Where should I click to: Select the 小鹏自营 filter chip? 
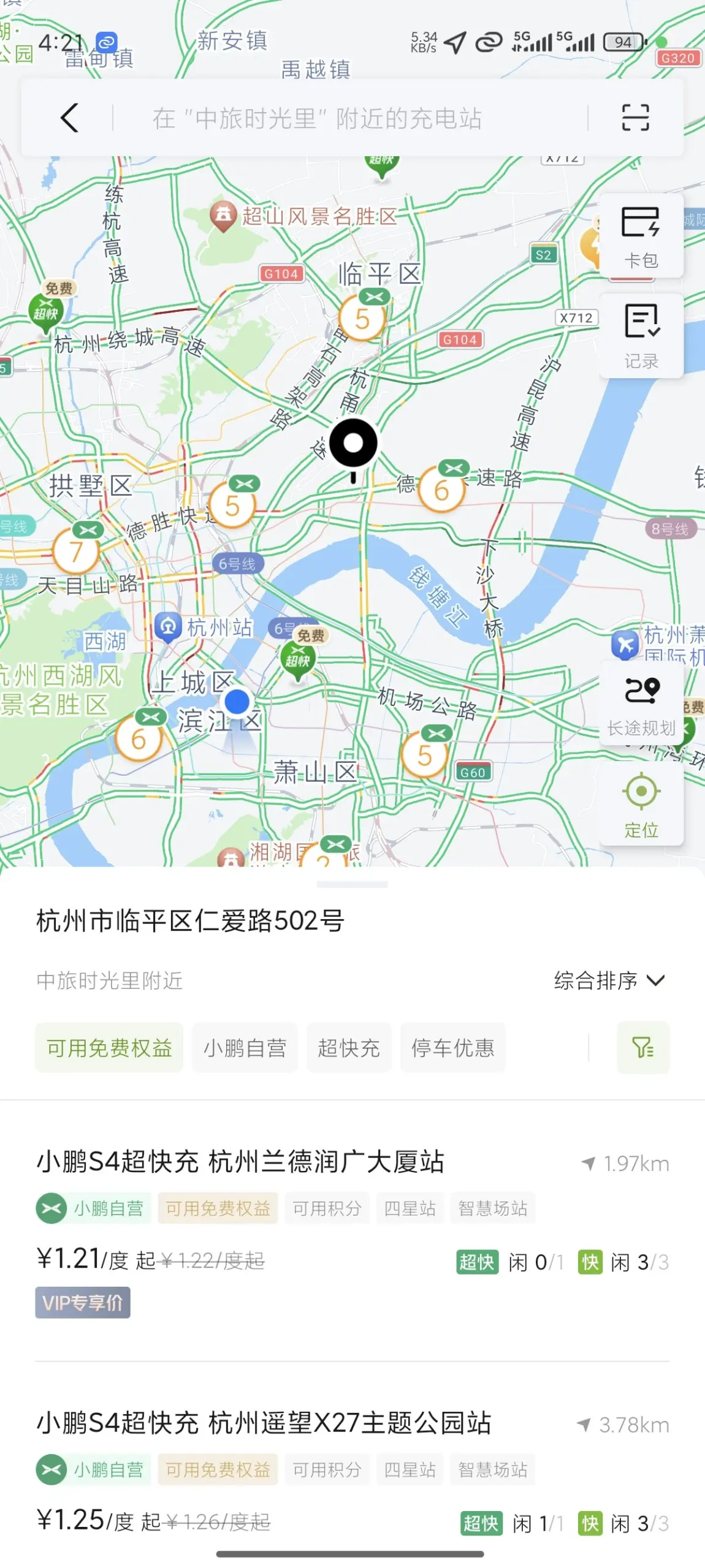[x=245, y=1048]
